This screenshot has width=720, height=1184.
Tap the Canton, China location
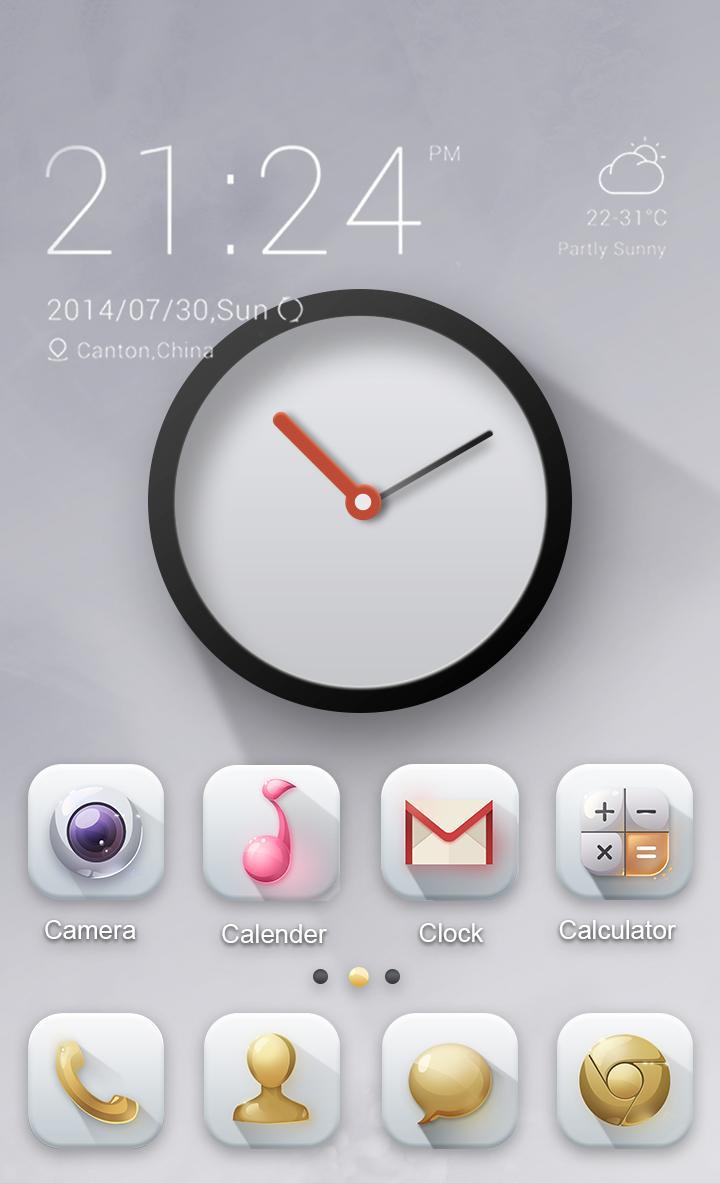coord(130,350)
